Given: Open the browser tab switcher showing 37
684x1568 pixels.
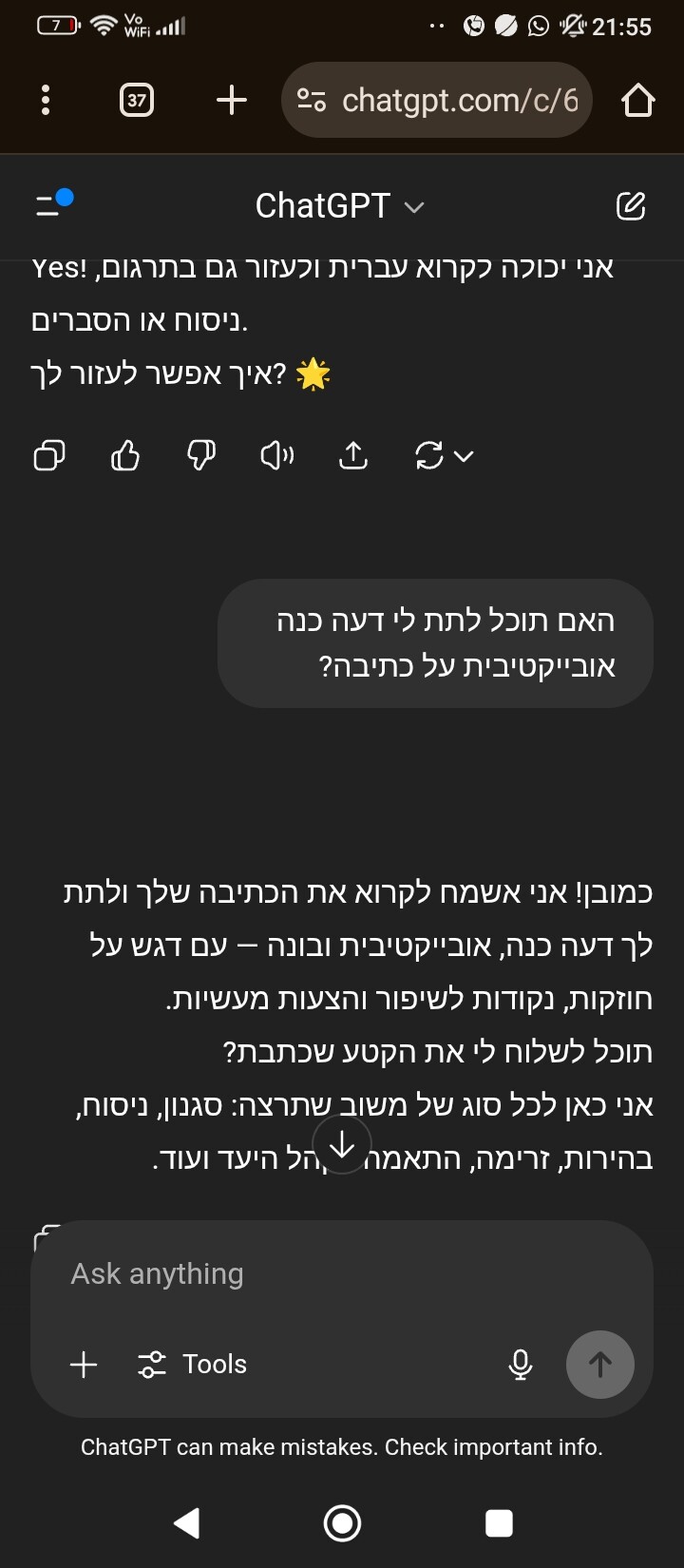Looking at the screenshot, I should click(x=137, y=100).
